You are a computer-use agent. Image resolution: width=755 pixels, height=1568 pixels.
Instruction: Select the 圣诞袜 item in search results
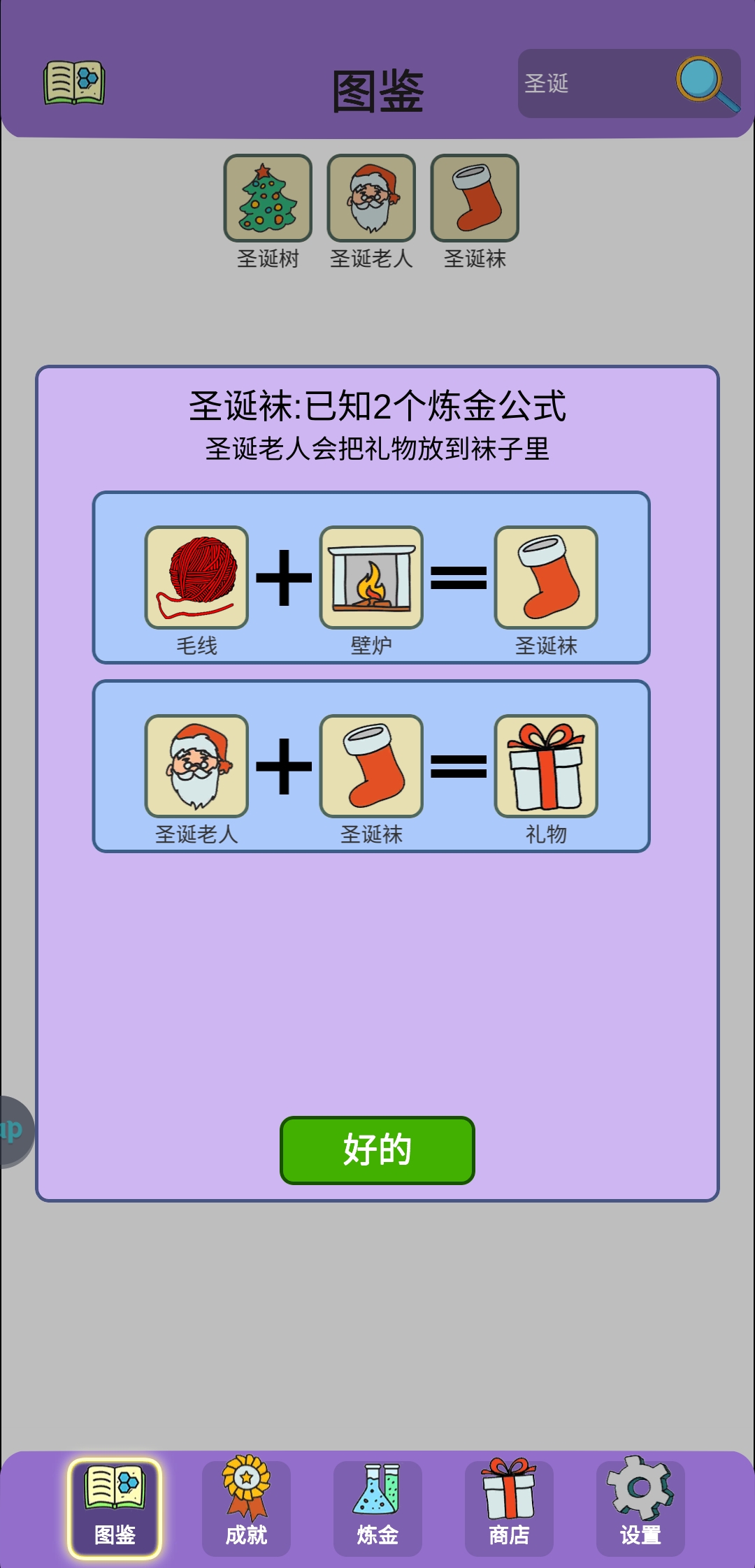coord(475,198)
